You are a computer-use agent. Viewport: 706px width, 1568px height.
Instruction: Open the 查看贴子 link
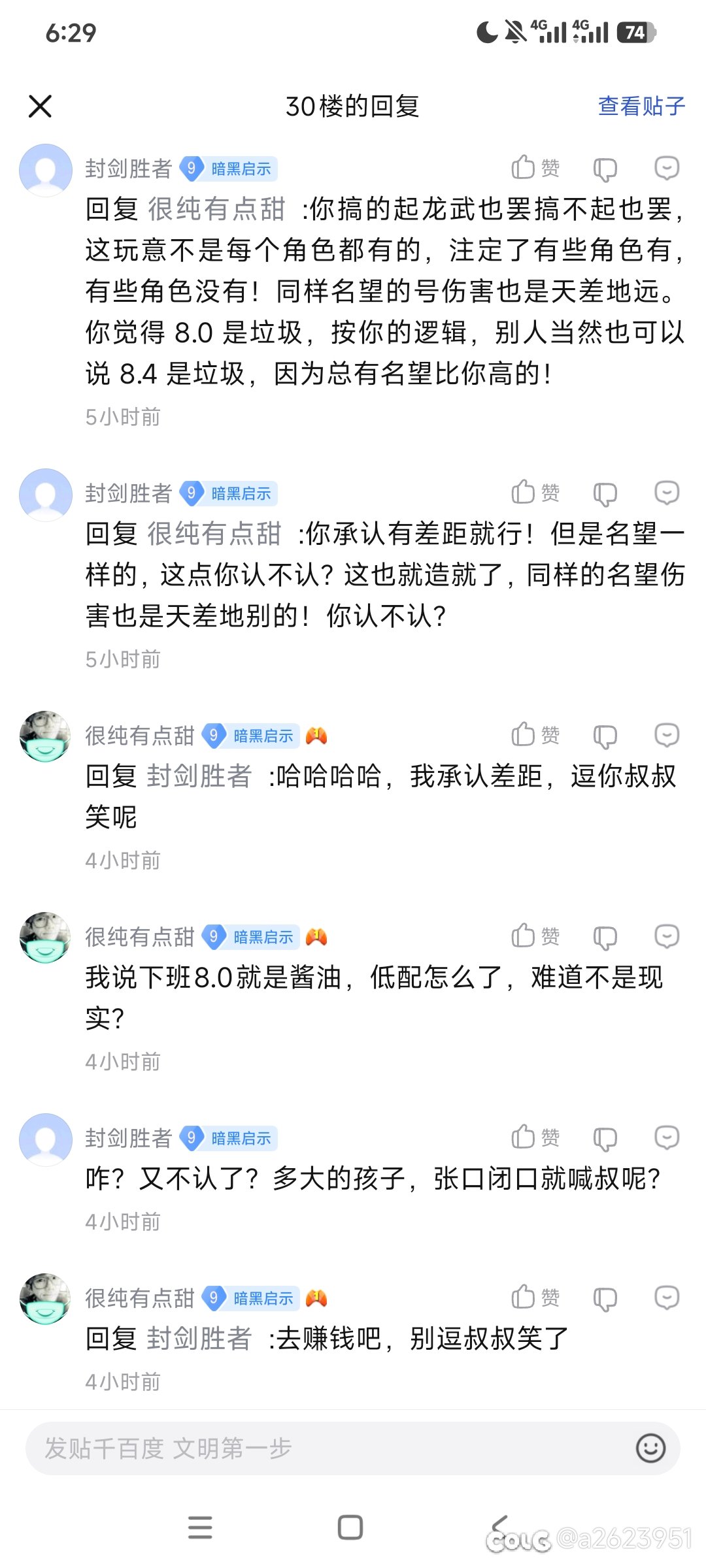[x=641, y=106]
